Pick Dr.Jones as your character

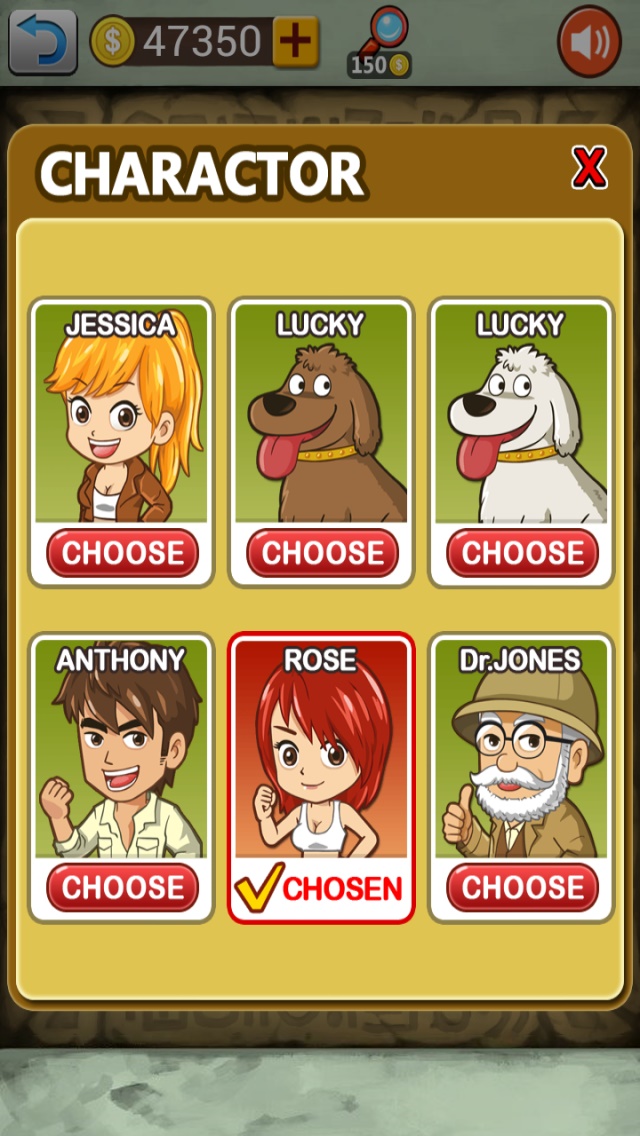[522, 887]
